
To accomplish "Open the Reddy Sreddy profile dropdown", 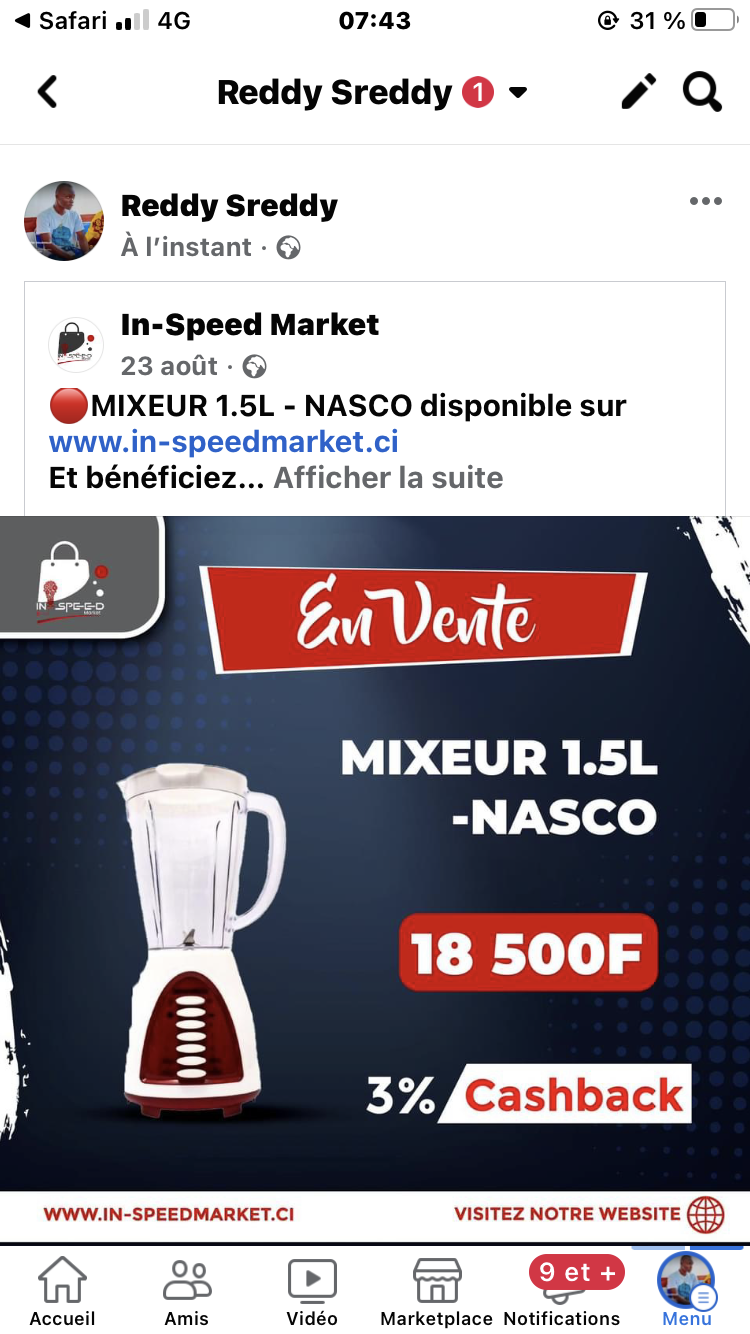I will (x=517, y=93).
